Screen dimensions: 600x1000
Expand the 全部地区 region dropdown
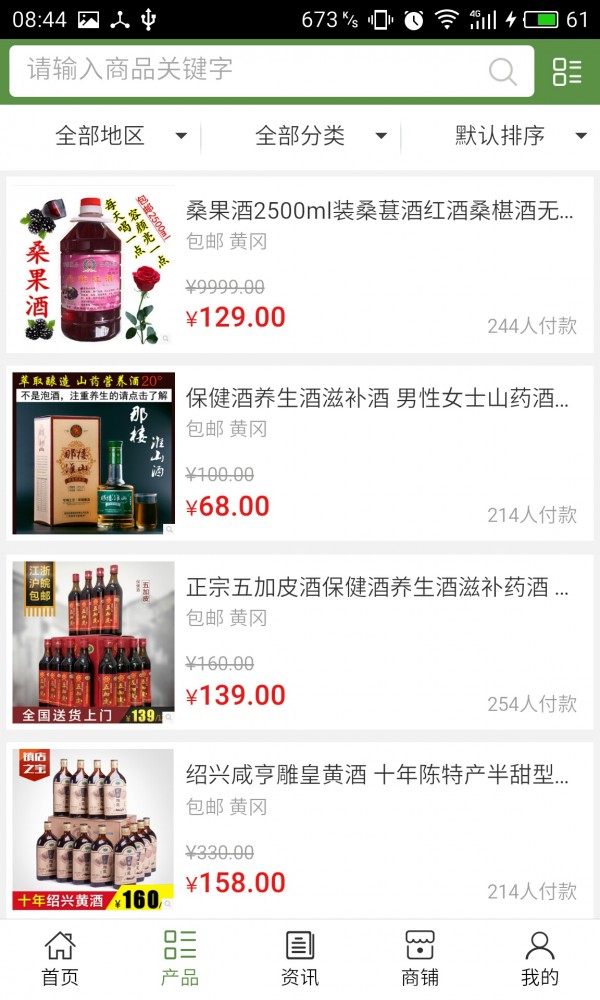(120, 136)
